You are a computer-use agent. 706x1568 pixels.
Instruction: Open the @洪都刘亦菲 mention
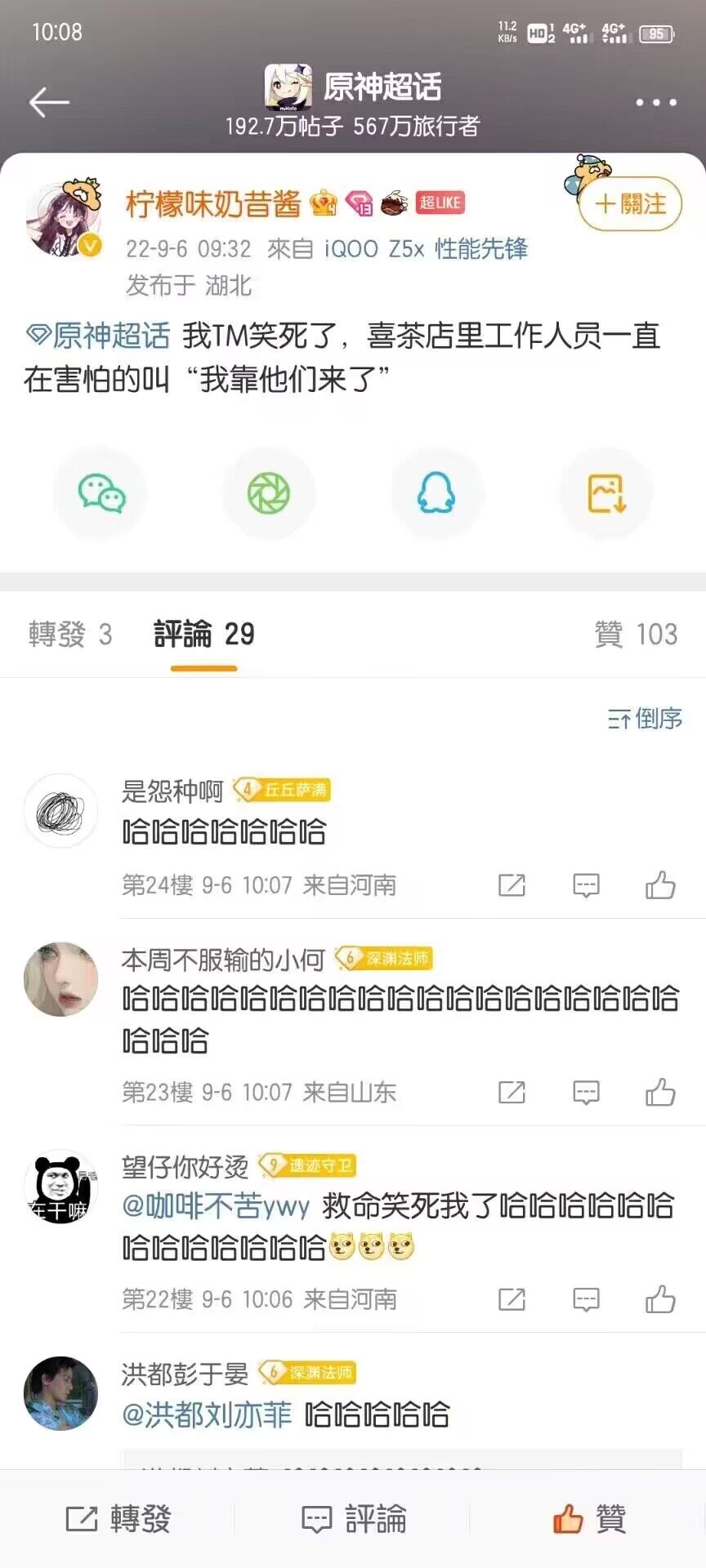[x=207, y=1414]
